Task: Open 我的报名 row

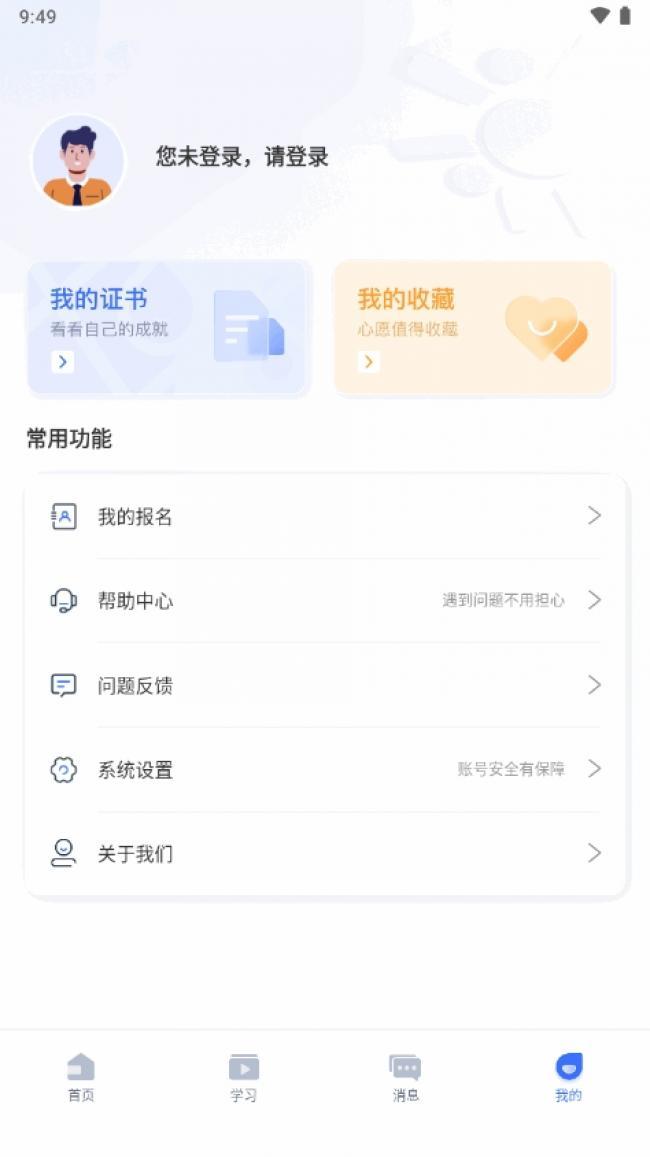Action: (x=325, y=517)
